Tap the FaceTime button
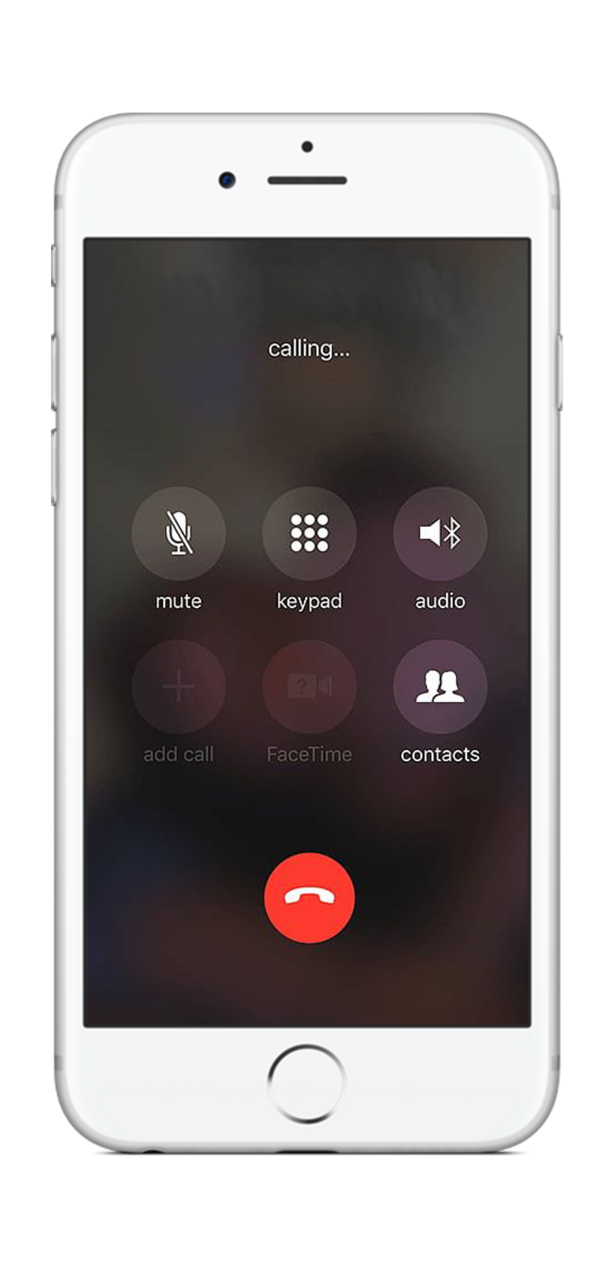The height and width of the screenshot is (1276, 600). 309,687
